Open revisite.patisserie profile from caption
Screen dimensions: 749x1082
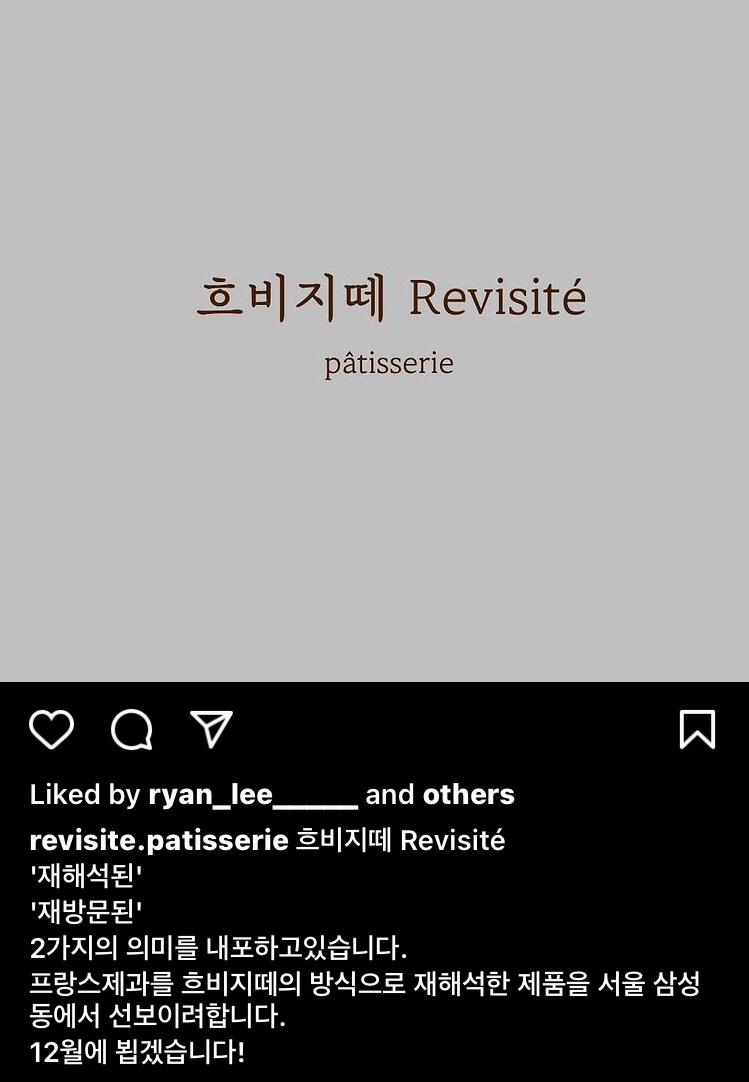[159, 841]
